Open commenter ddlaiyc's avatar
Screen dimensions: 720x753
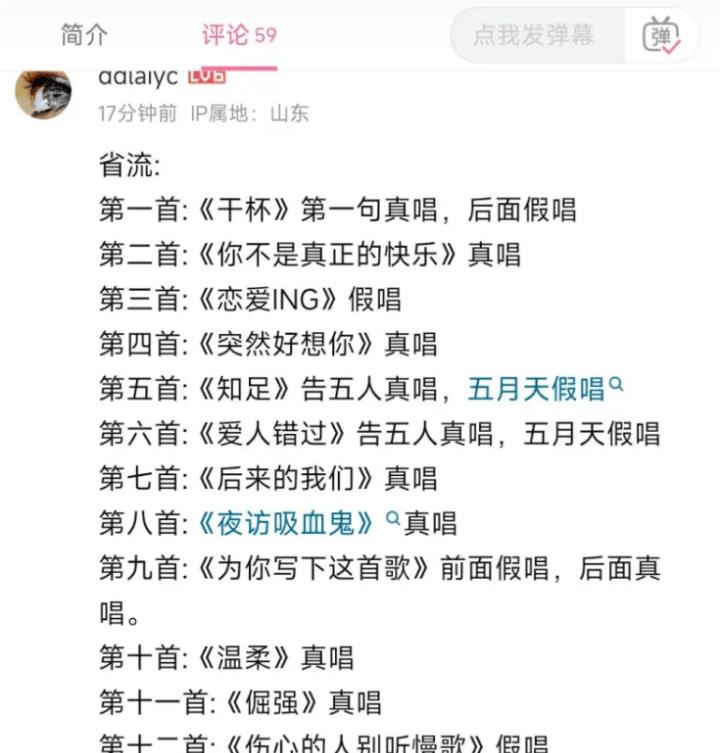(x=43, y=94)
